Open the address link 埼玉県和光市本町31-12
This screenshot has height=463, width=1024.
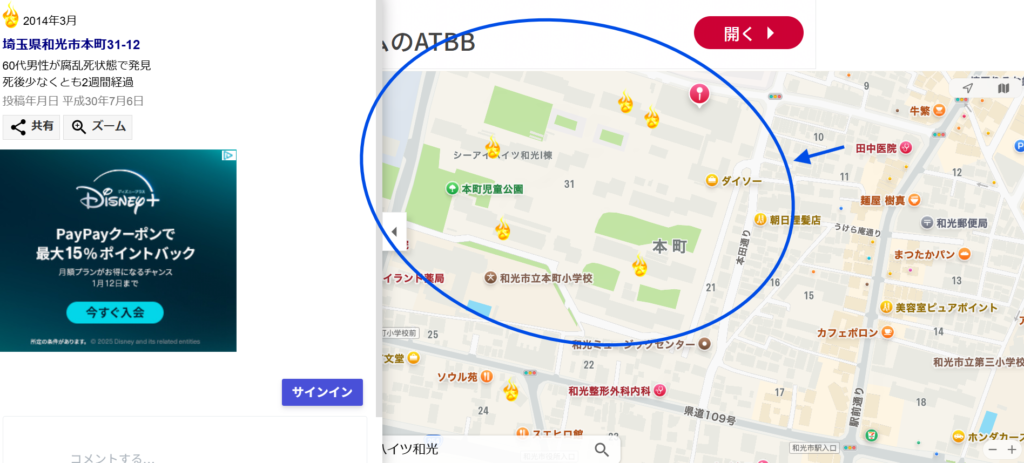pos(71,44)
